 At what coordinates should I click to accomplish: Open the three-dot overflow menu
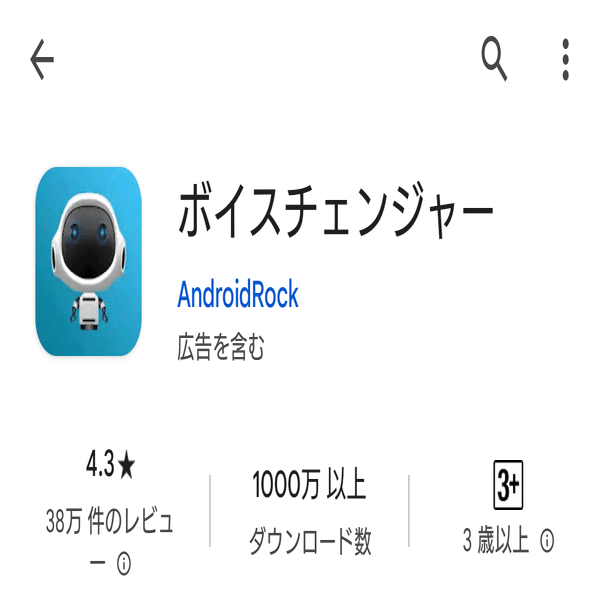pos(566,60)
